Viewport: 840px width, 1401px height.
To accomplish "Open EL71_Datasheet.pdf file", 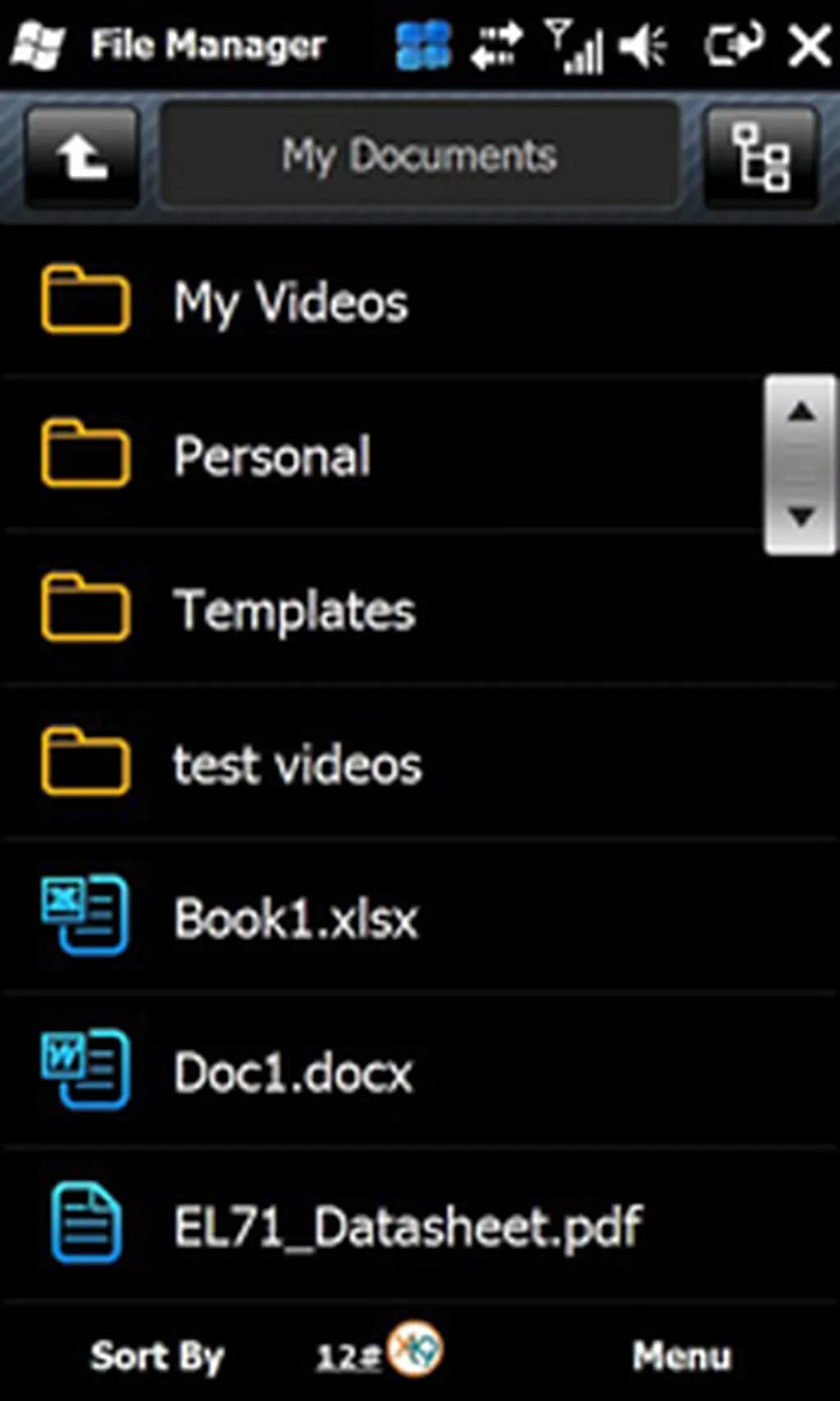I will 407,1226.
